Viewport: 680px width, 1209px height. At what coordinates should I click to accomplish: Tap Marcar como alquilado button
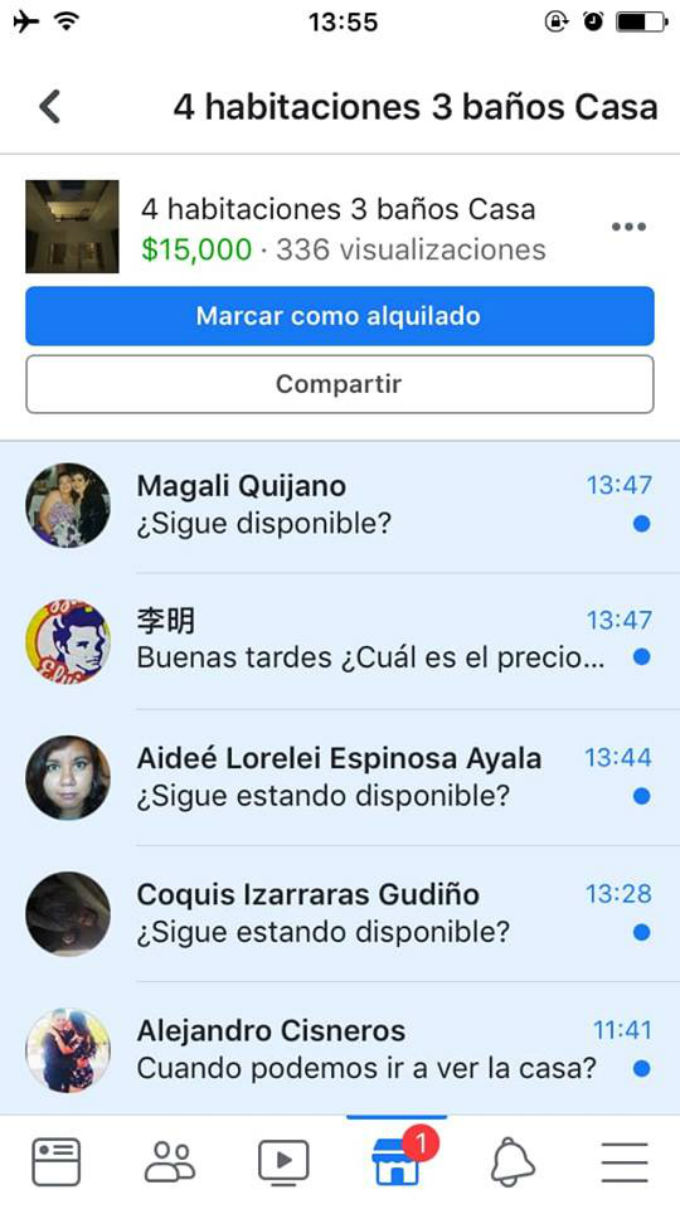click(339, 316)
